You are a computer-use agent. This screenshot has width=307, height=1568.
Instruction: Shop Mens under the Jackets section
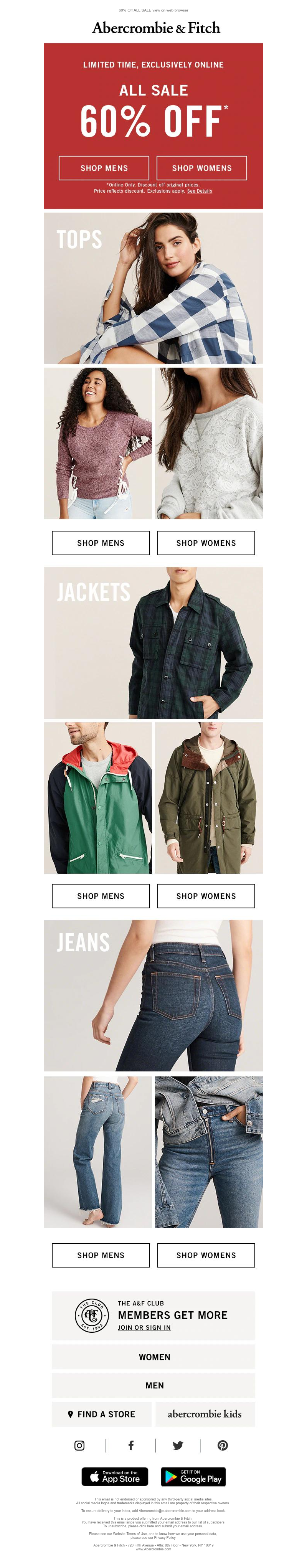coord(101,896)
